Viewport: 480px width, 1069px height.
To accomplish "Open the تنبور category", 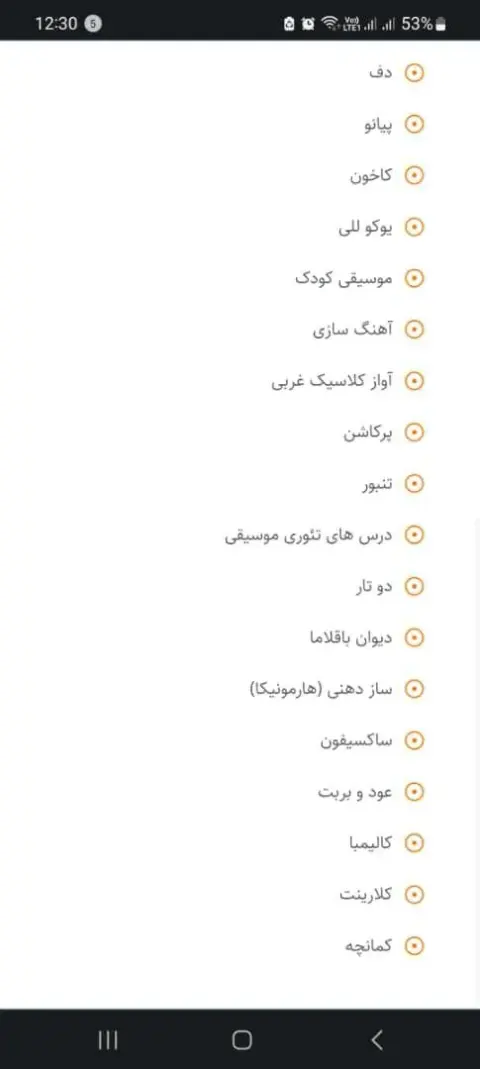I will coord(378,485).
